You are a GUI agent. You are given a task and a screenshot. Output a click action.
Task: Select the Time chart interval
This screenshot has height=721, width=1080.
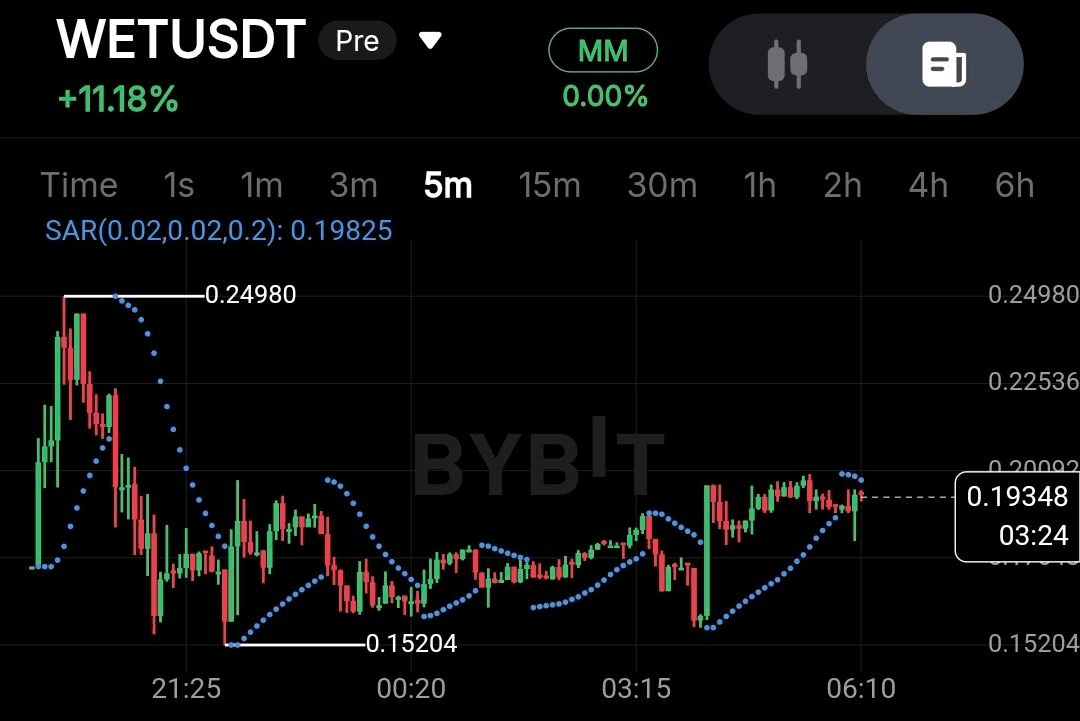79,185
